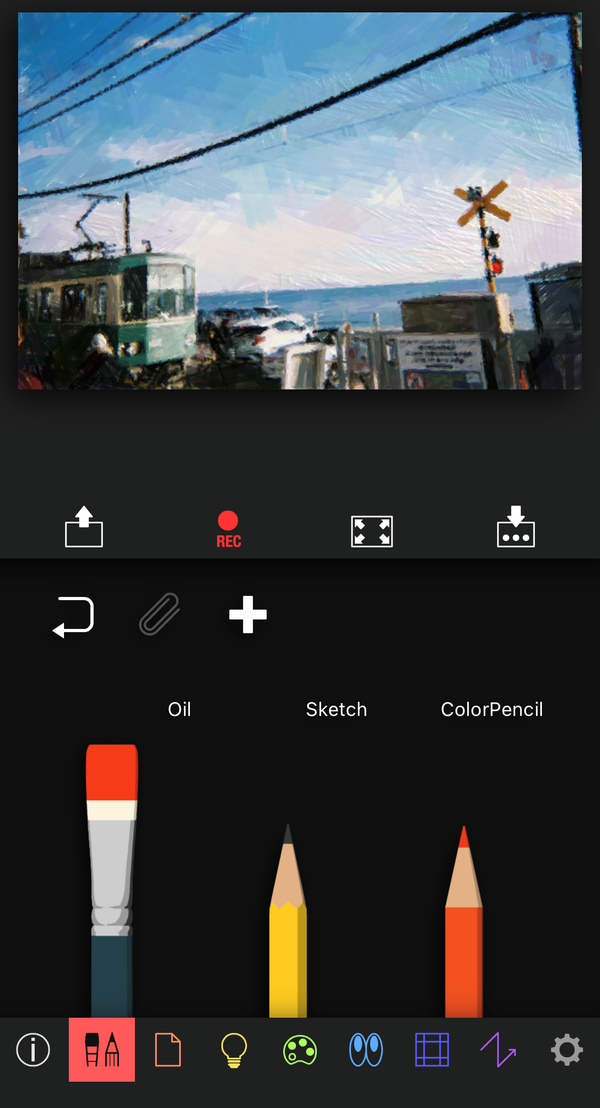Start recording with the REC button
Screen dimensions: 600x1108
[228, 530]
